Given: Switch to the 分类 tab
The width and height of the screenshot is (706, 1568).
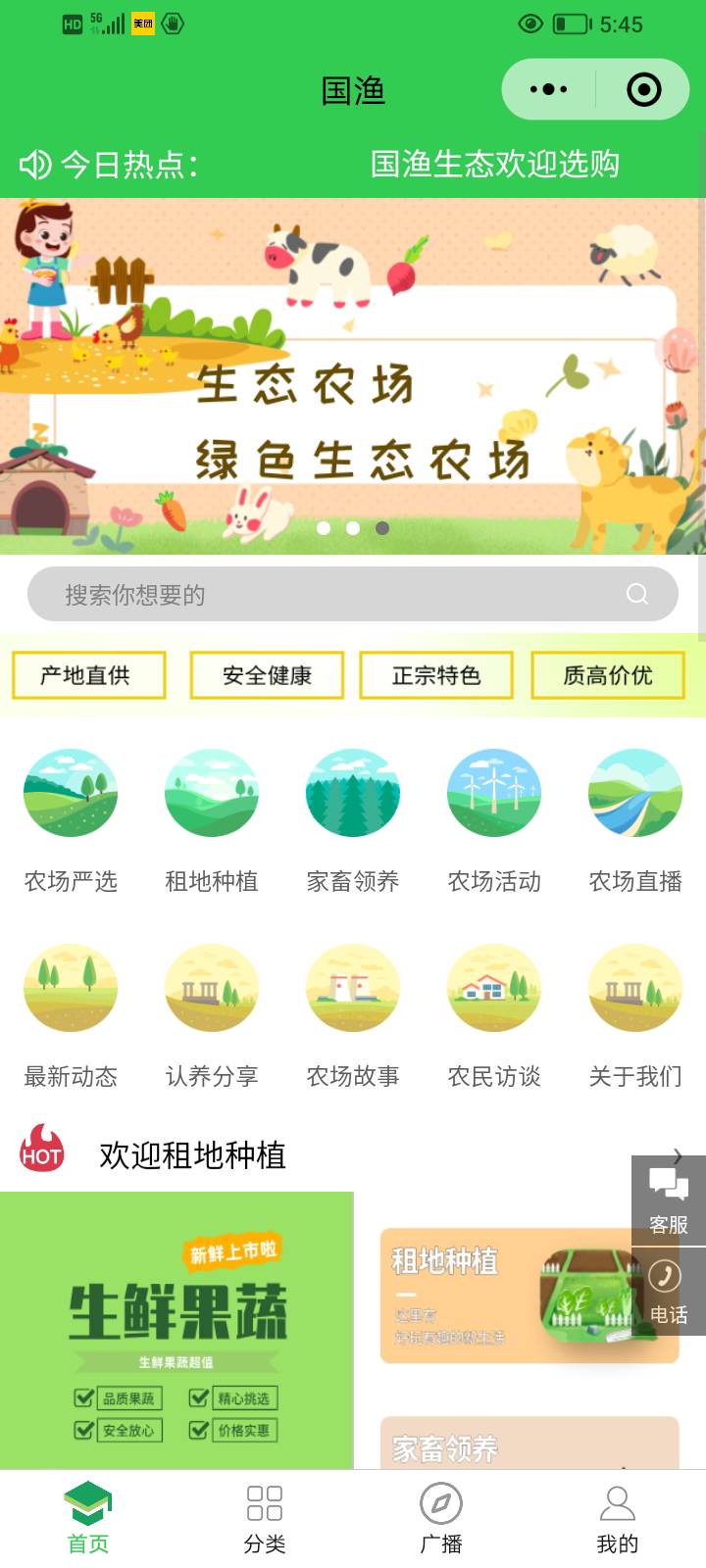Looking at the screenshot, I should click(265, 1518).
